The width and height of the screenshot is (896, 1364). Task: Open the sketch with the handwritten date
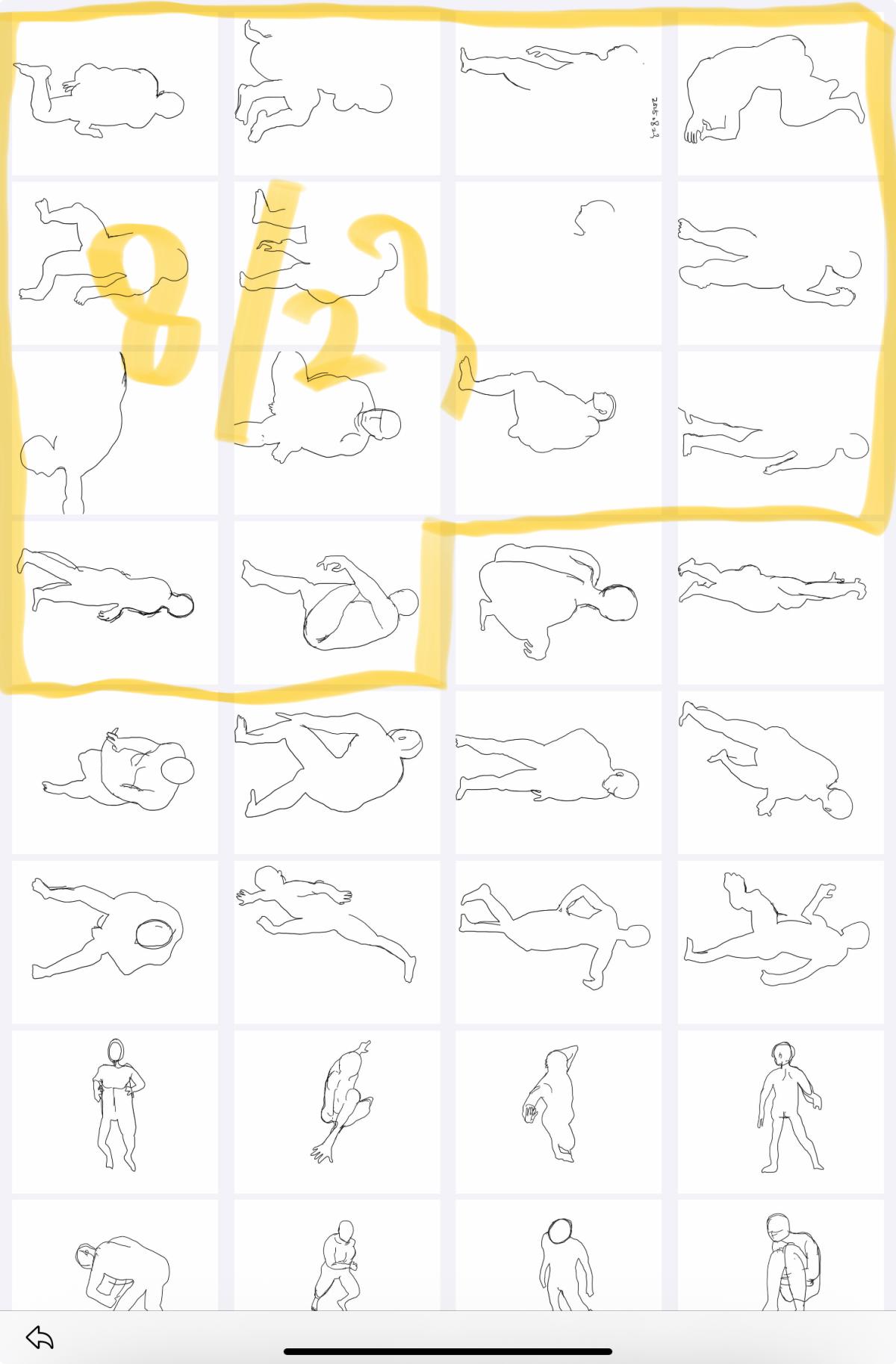coord(559,94)
